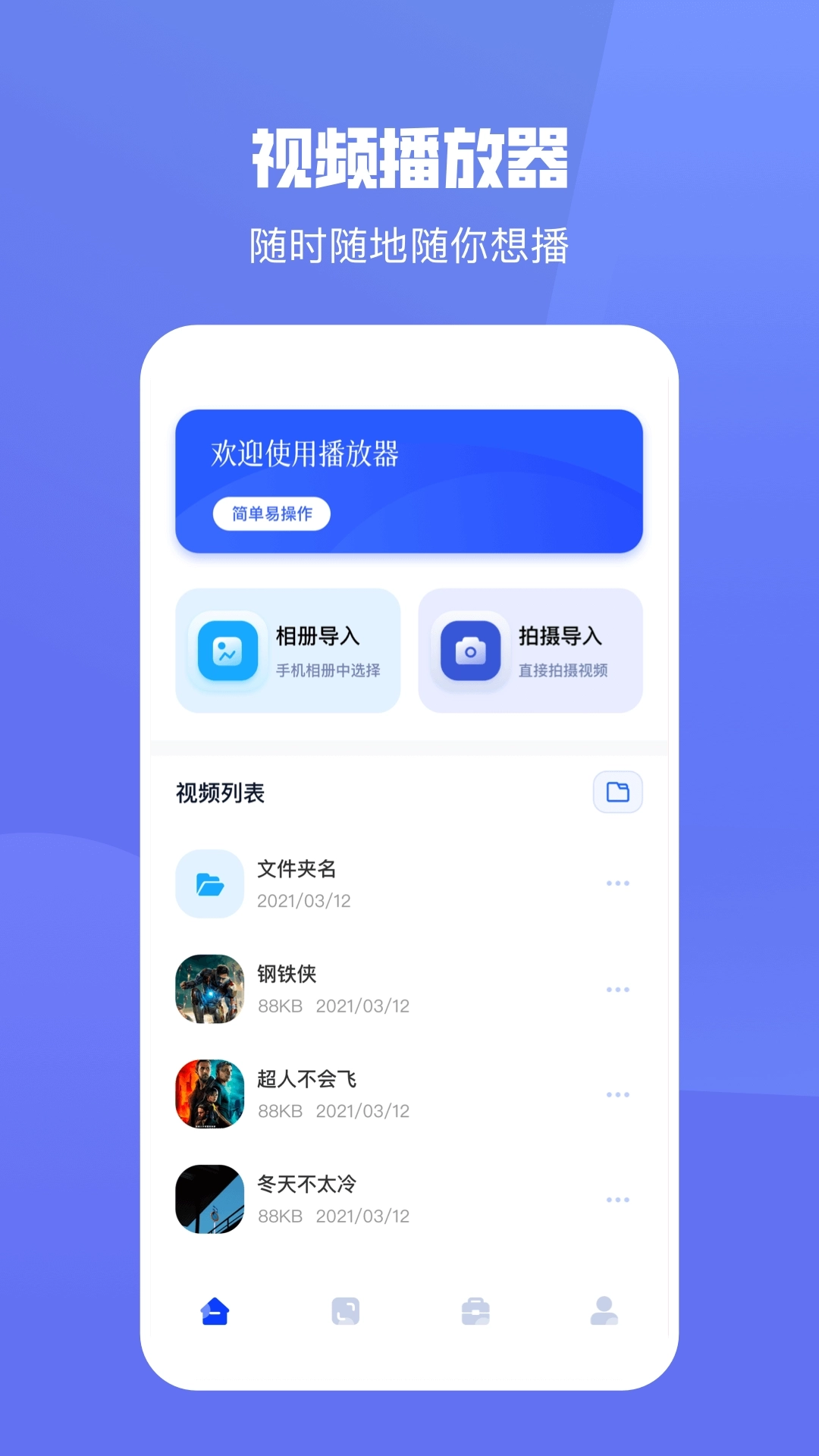
Task: Open the 超人不会飞 video thumbnail
Action: 209,1094
